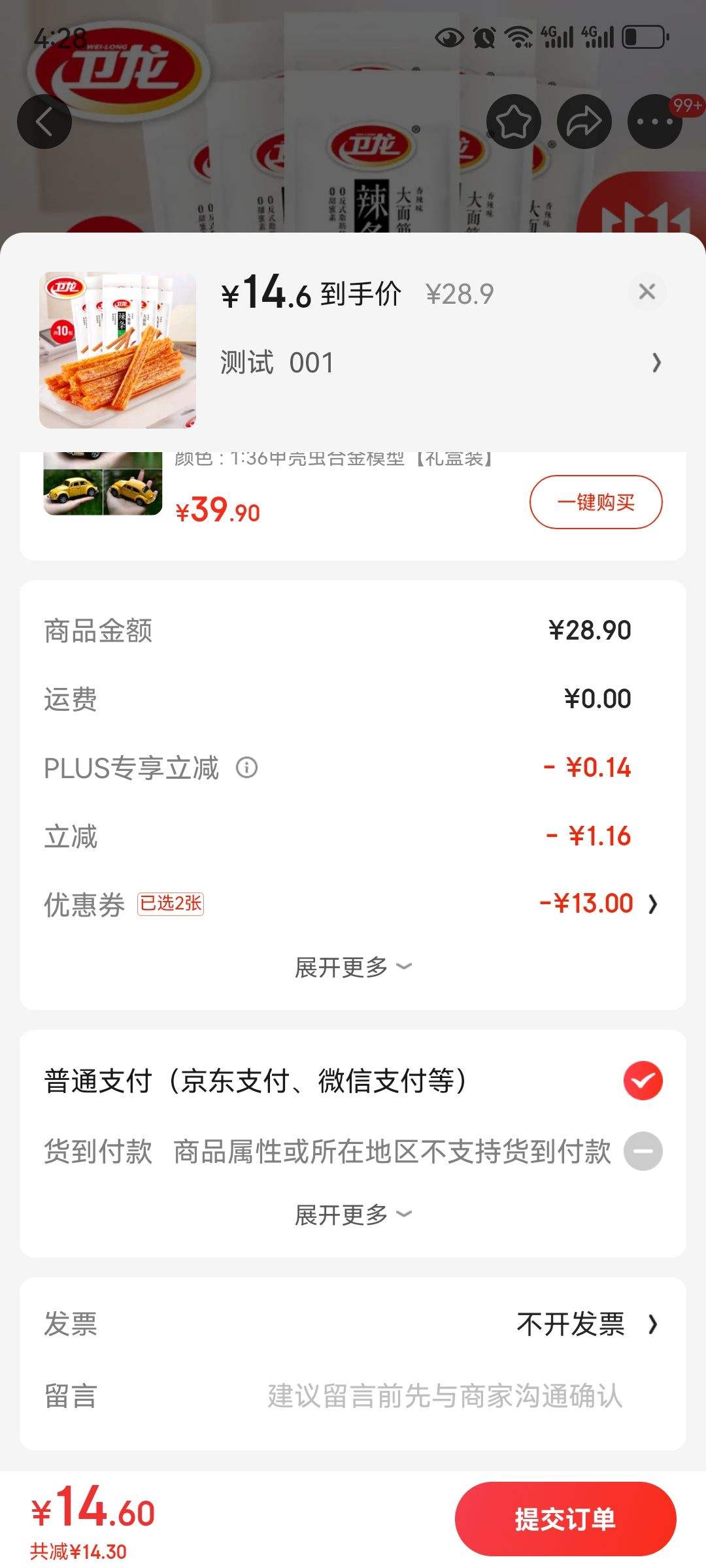
Task: Tap the more options icon showing 99+
Action: click(654, 121)
